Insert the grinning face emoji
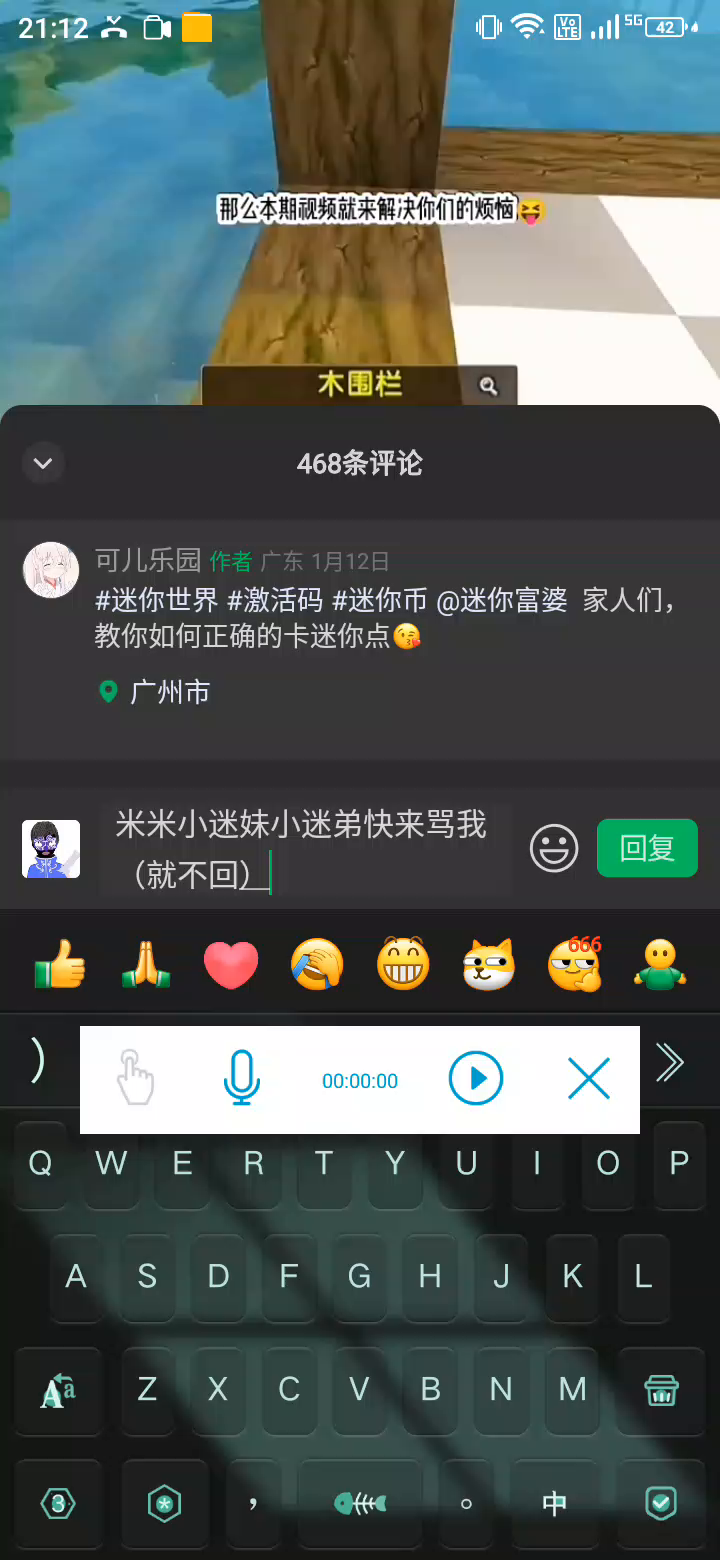The image size is (720, 1560). click(x=403, y=966)
